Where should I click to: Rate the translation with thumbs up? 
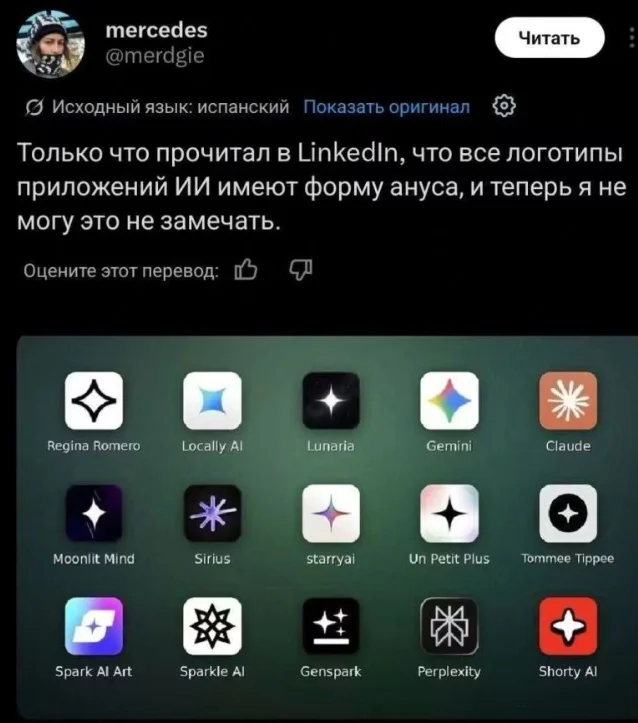(246, 271)
